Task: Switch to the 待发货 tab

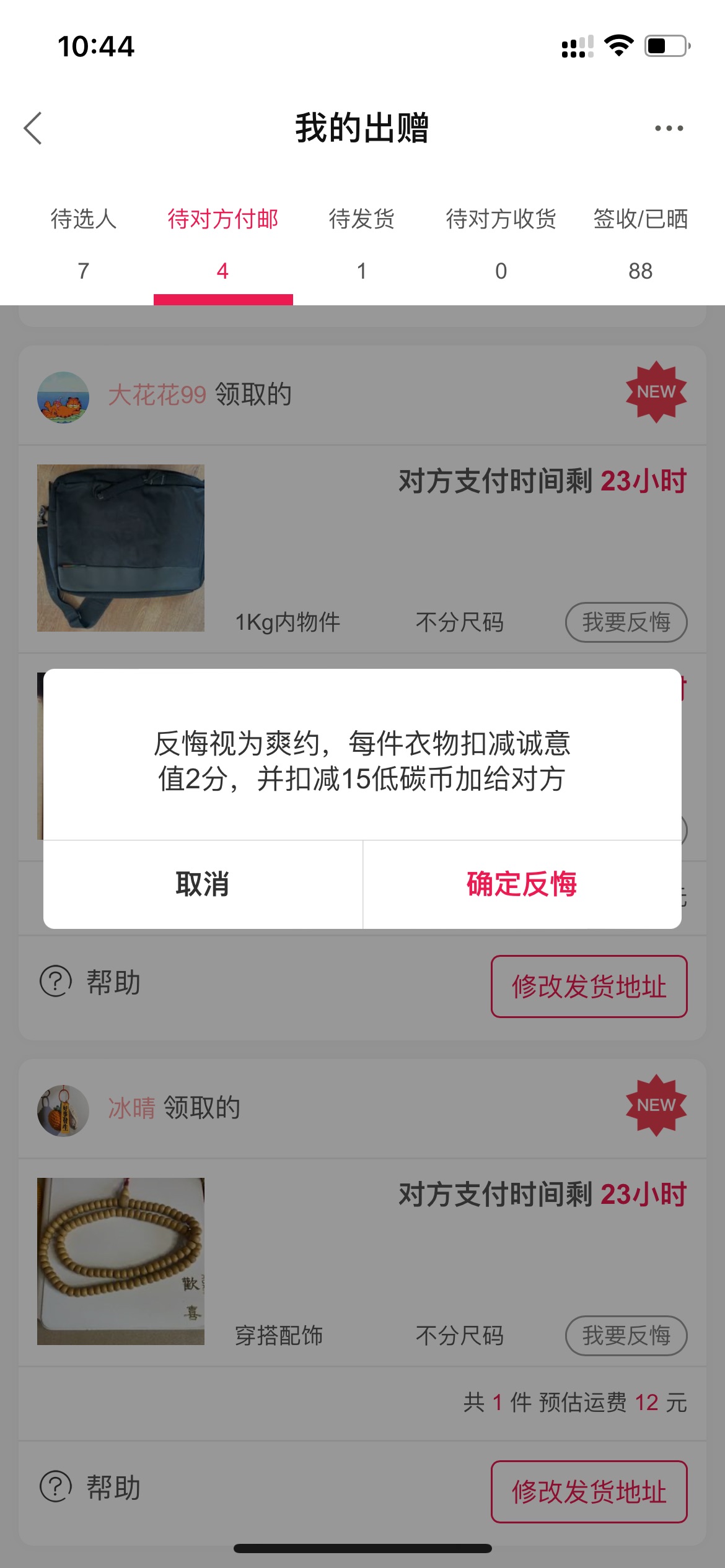Action: click(362, 245)
